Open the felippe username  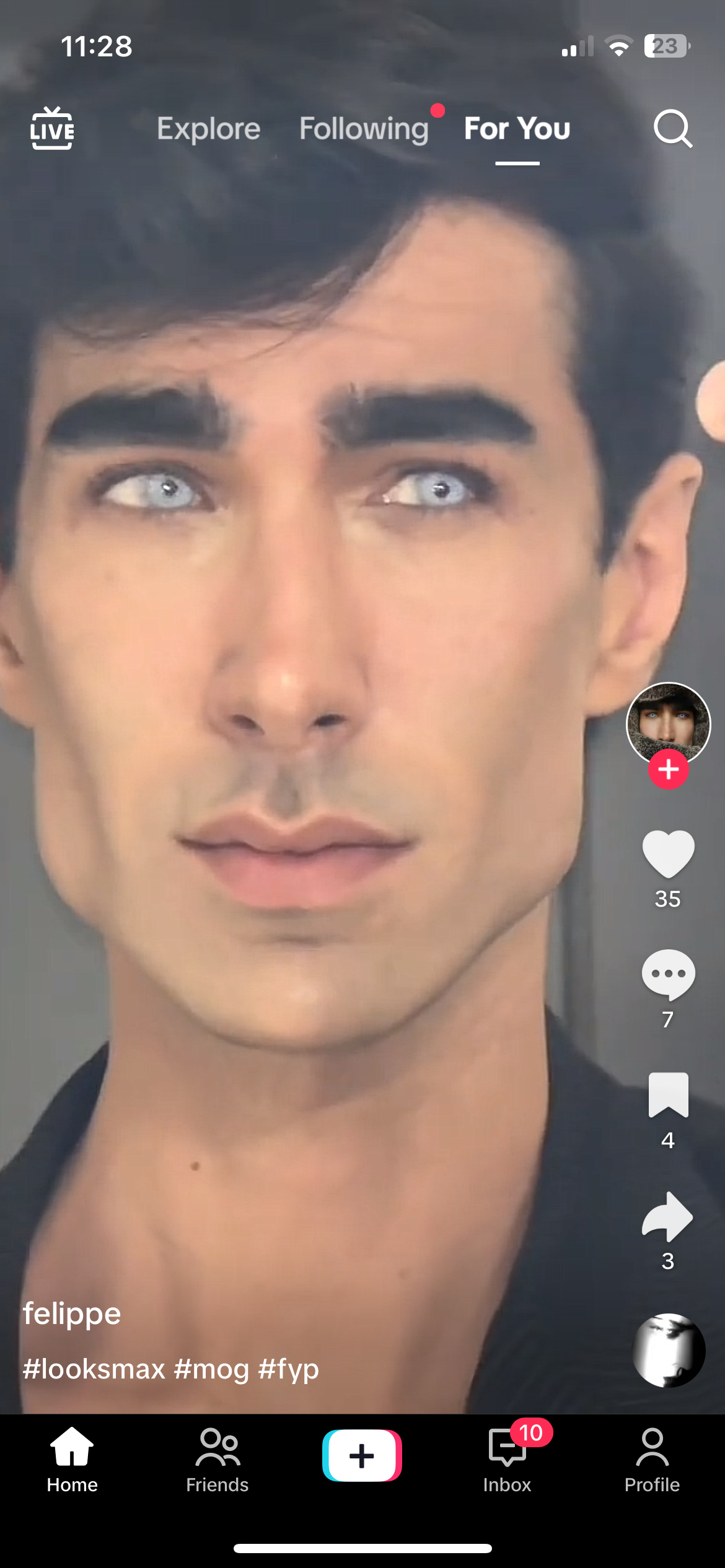click(72, 1313)
